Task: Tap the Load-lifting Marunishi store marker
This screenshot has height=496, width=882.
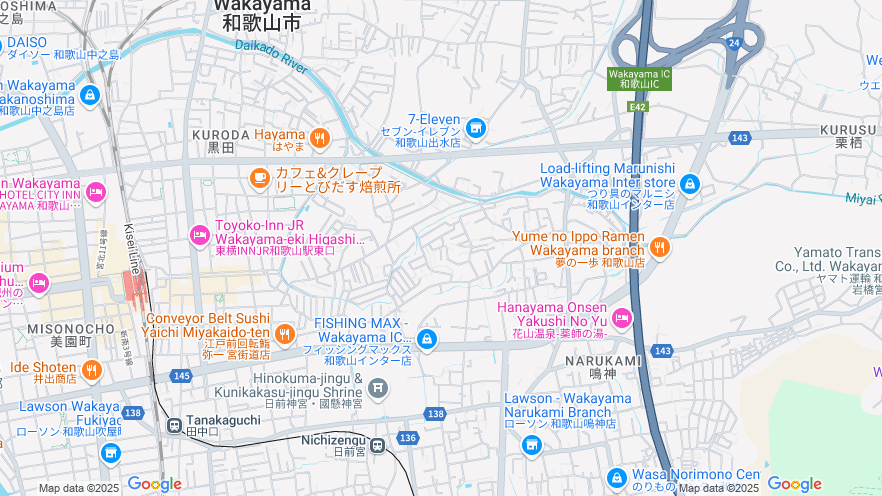Action: 689,184
